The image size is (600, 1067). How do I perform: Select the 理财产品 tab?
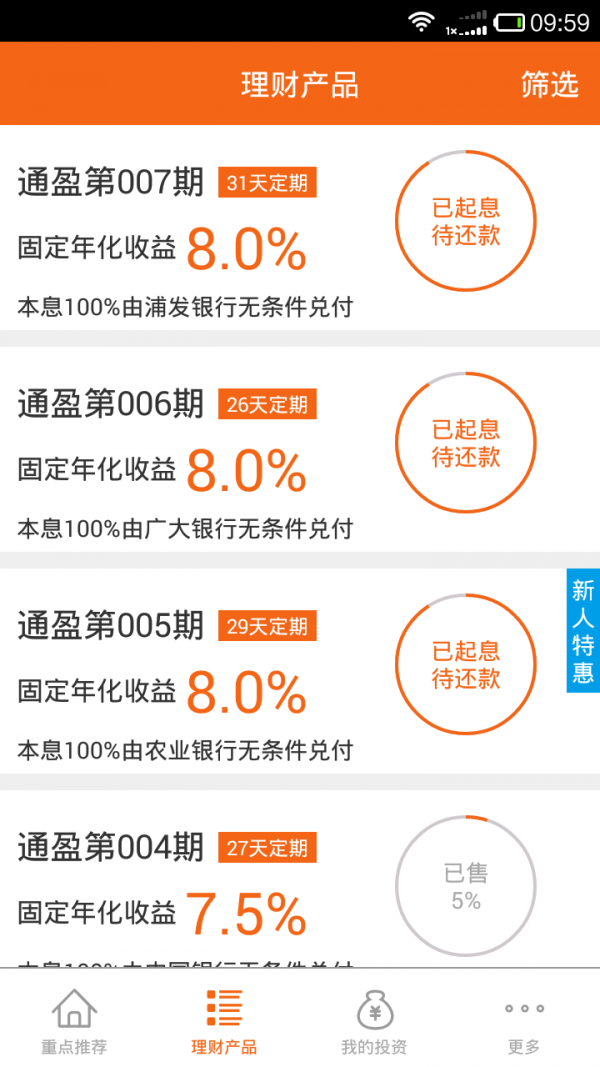224,1019
